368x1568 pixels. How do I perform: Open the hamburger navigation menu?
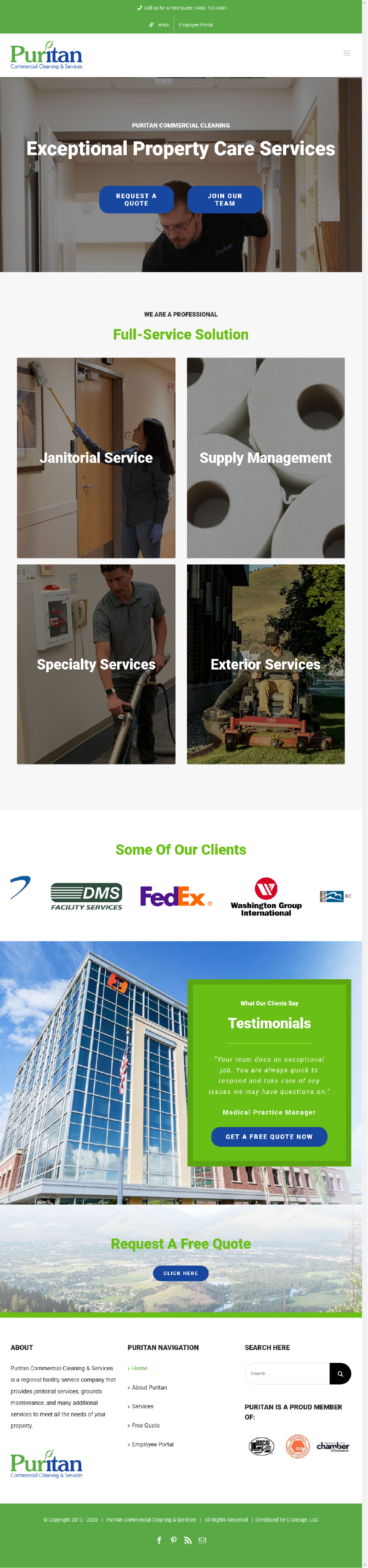click(x=347, y=54)
